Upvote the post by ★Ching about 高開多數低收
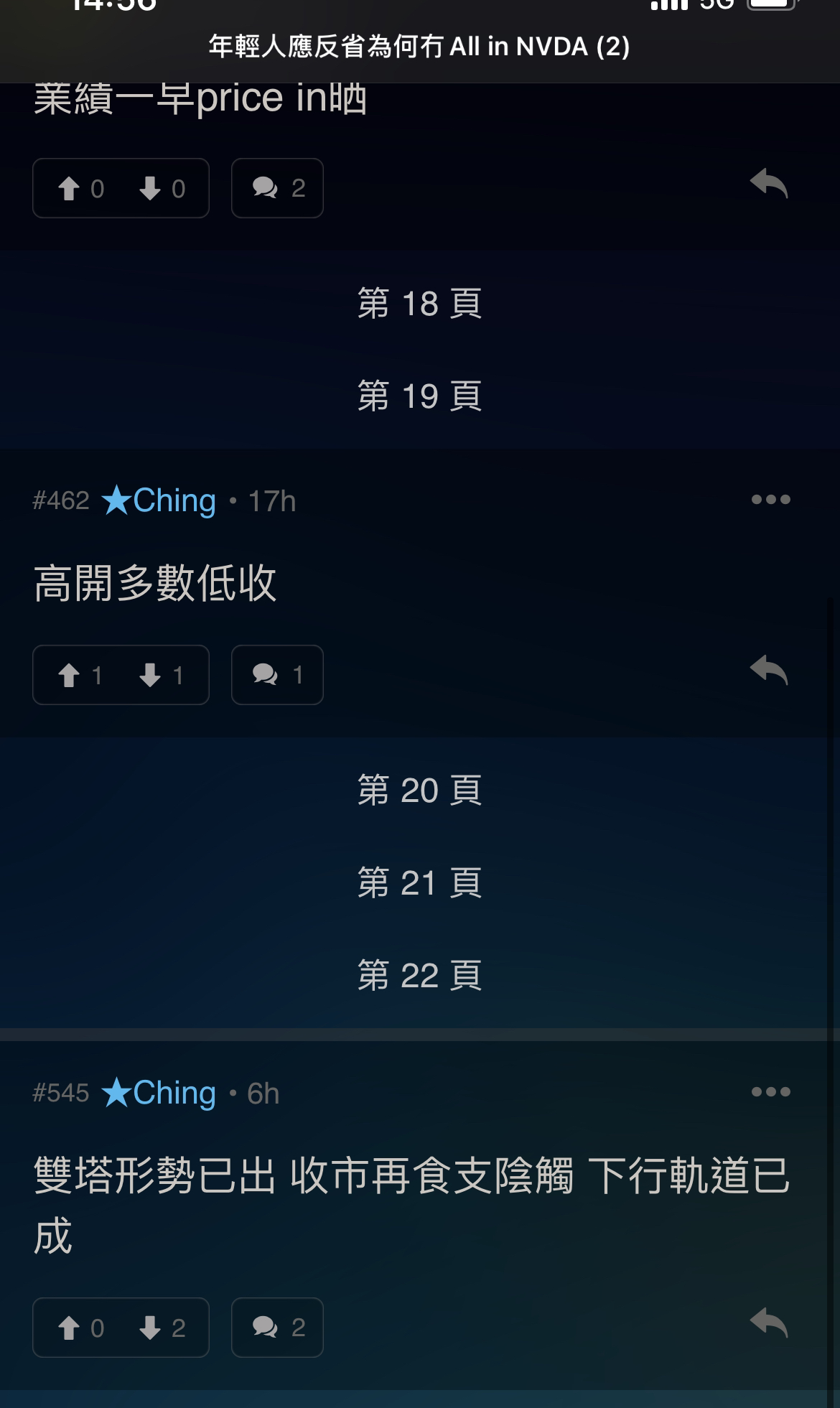This screenshot has width=840, height=1408. pos(70,675)
